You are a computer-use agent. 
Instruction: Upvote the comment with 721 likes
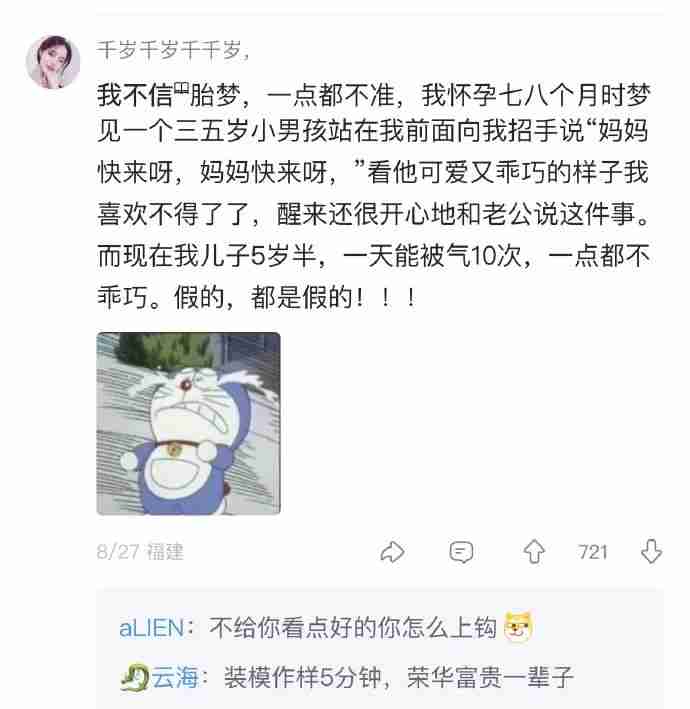click(535, 551)
